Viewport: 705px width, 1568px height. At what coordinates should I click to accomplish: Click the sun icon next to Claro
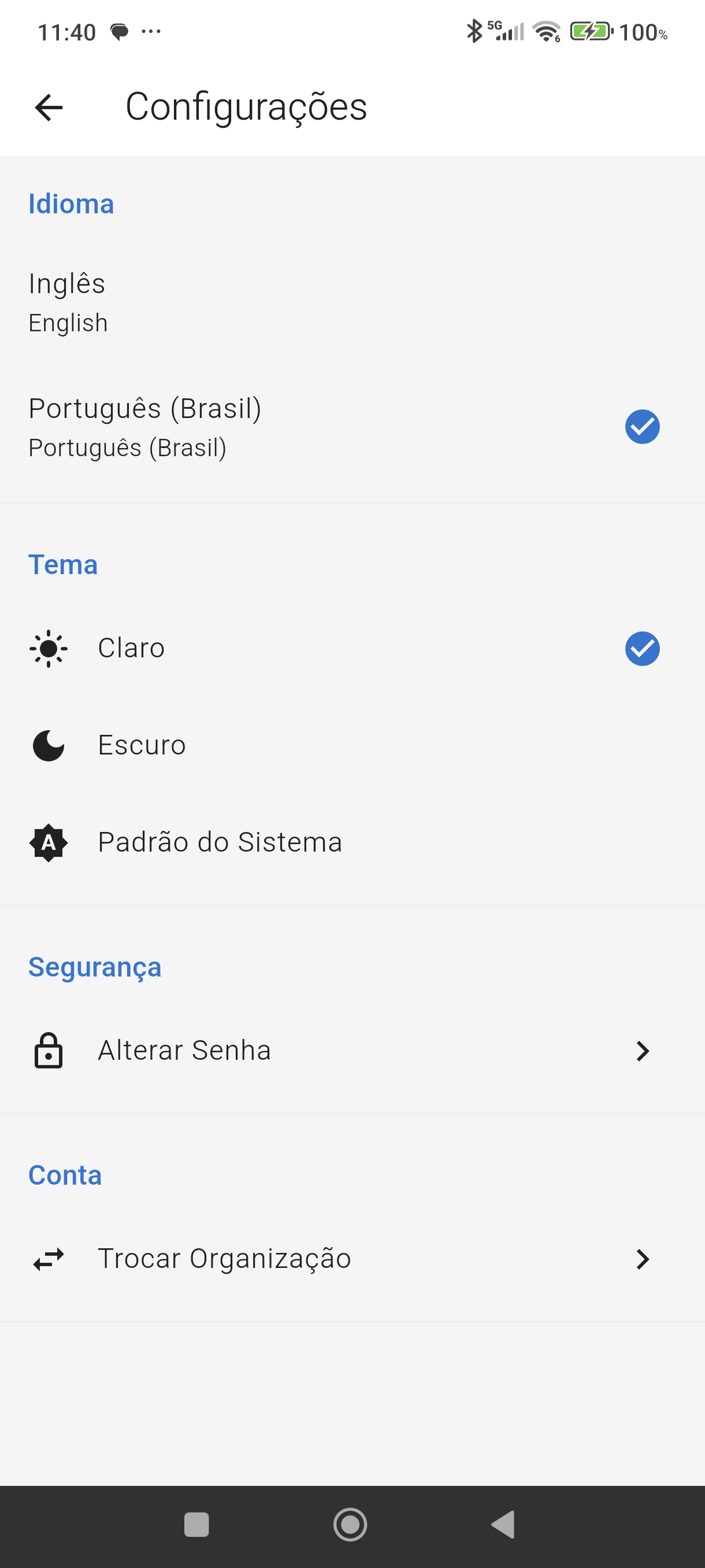pos(49,648)
